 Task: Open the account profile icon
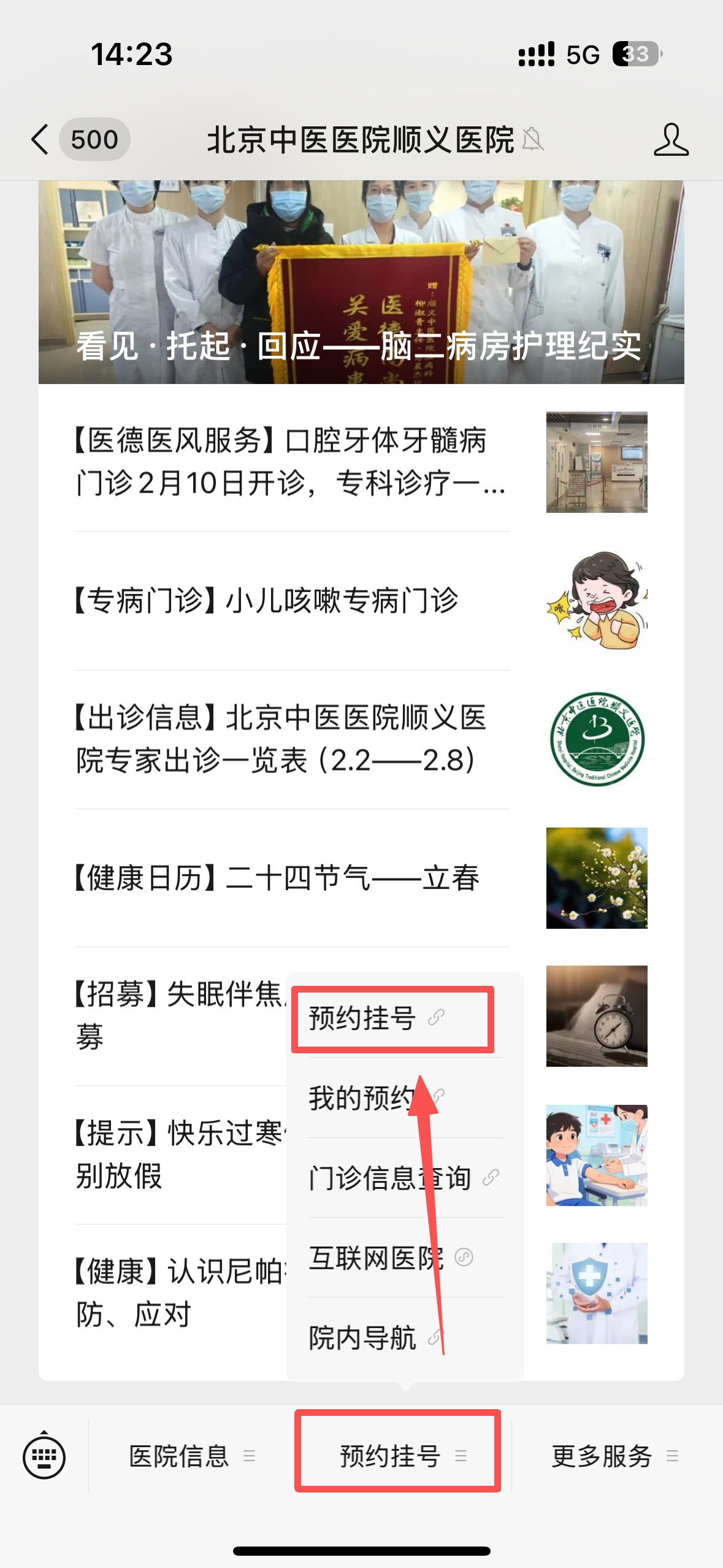pos(671,139)
